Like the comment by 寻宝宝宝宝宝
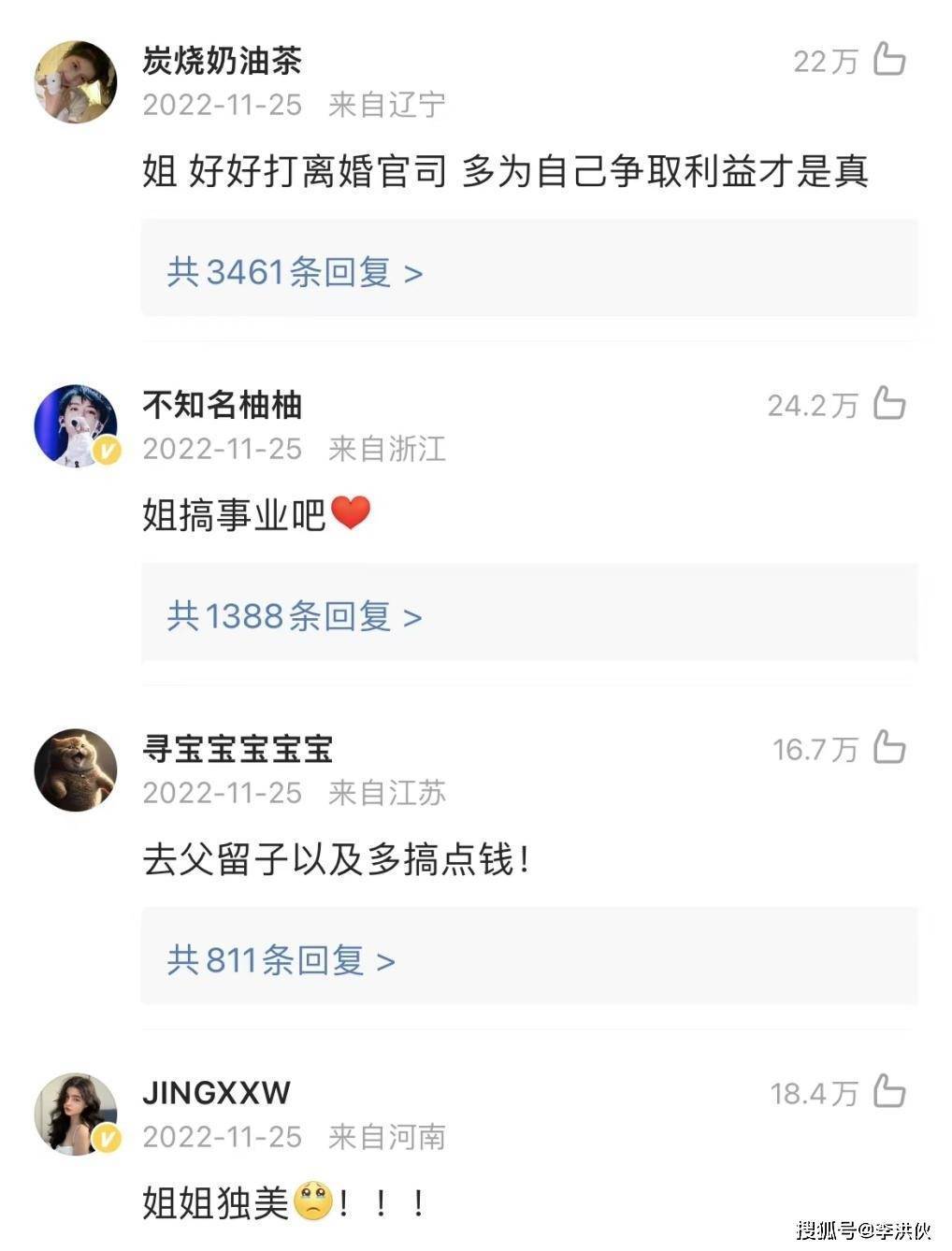 (888, 748)
